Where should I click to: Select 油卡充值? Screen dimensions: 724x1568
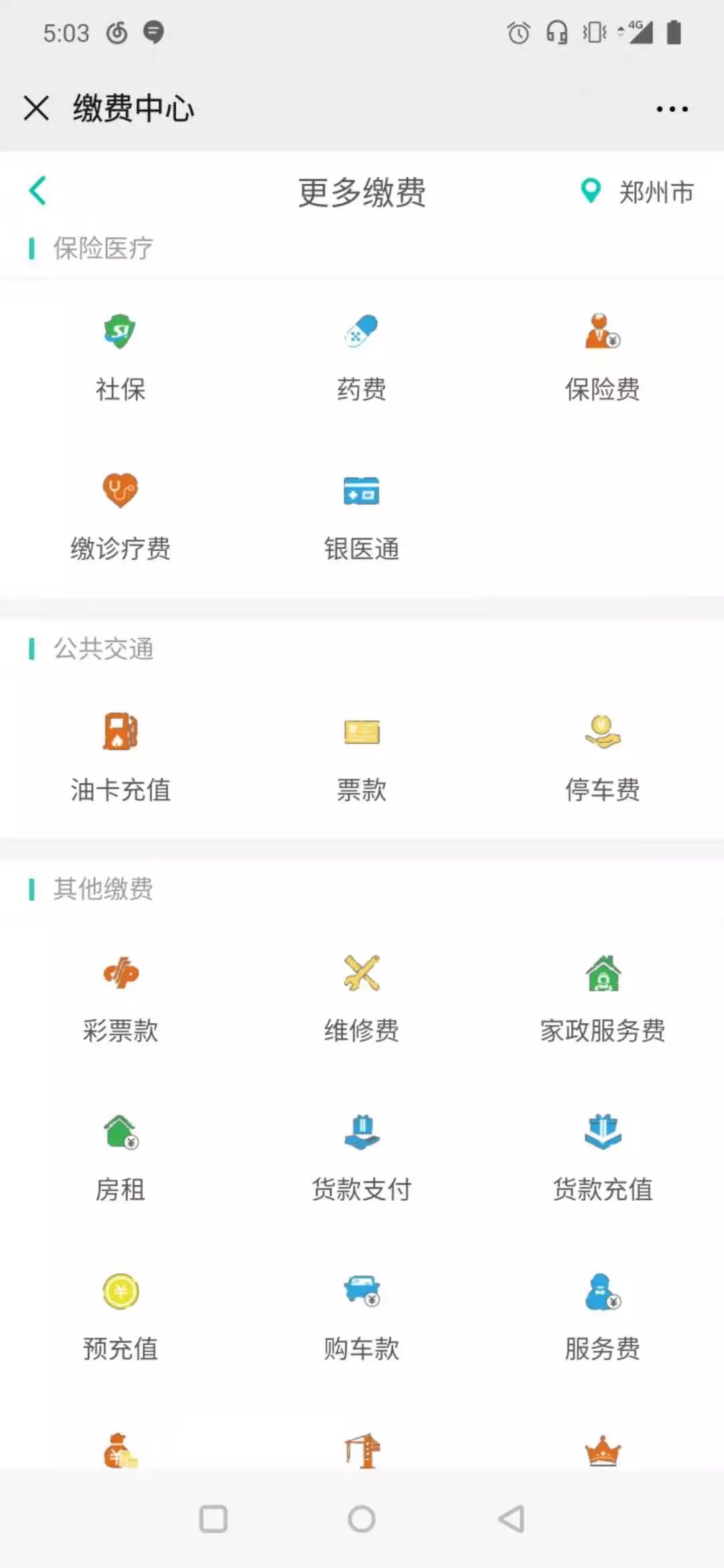point(121,759)
